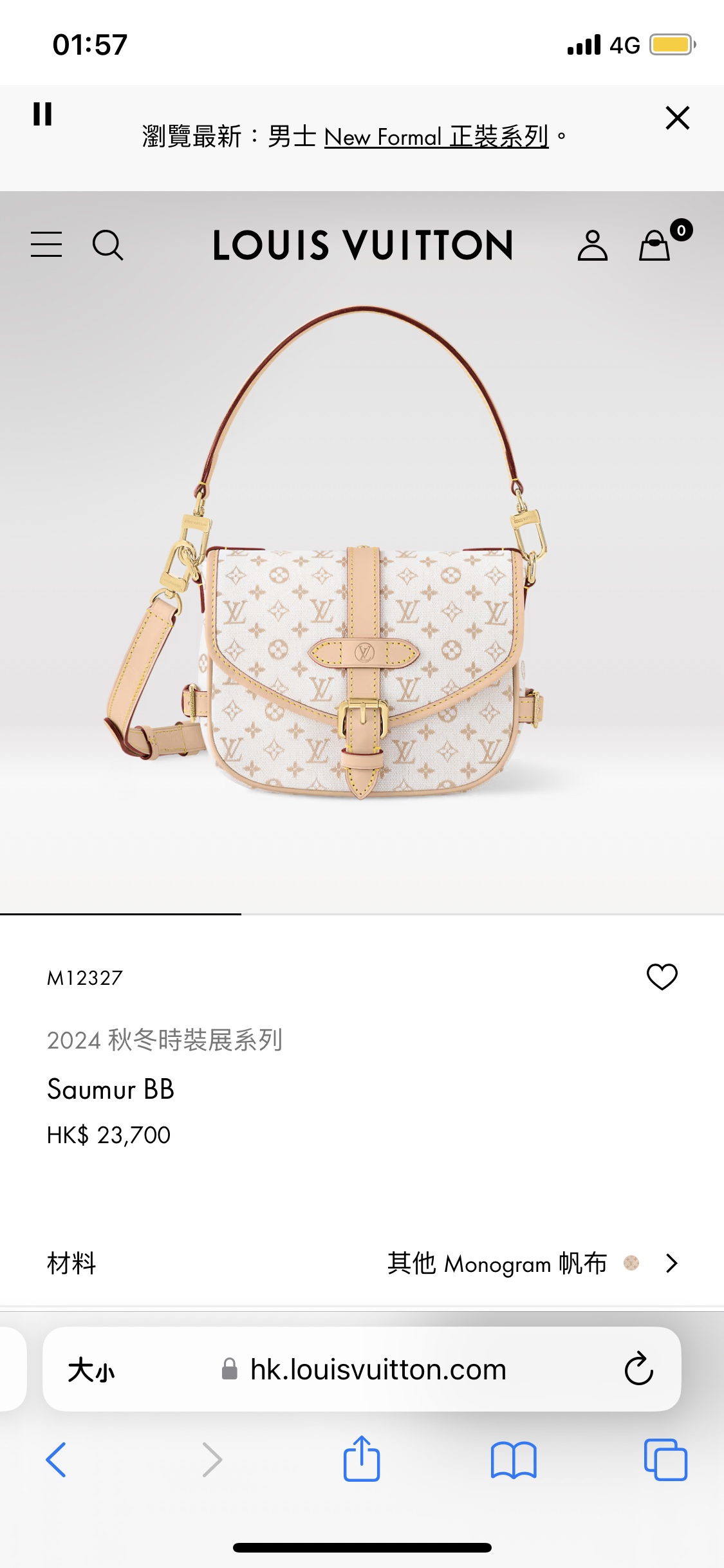Viewport: 724px width, 1568px height.
Task: Show all open tabs
Action: pyautogui.click(x=665, y=1459)
